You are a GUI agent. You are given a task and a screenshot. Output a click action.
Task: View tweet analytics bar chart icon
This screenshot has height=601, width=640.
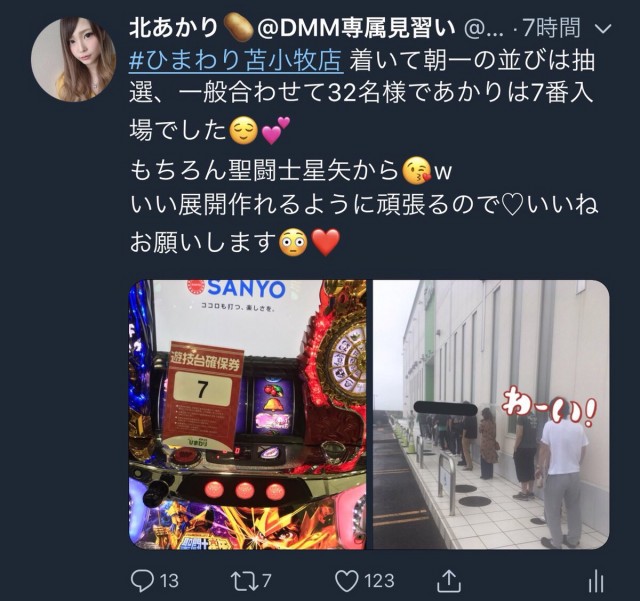pos(597,579)
